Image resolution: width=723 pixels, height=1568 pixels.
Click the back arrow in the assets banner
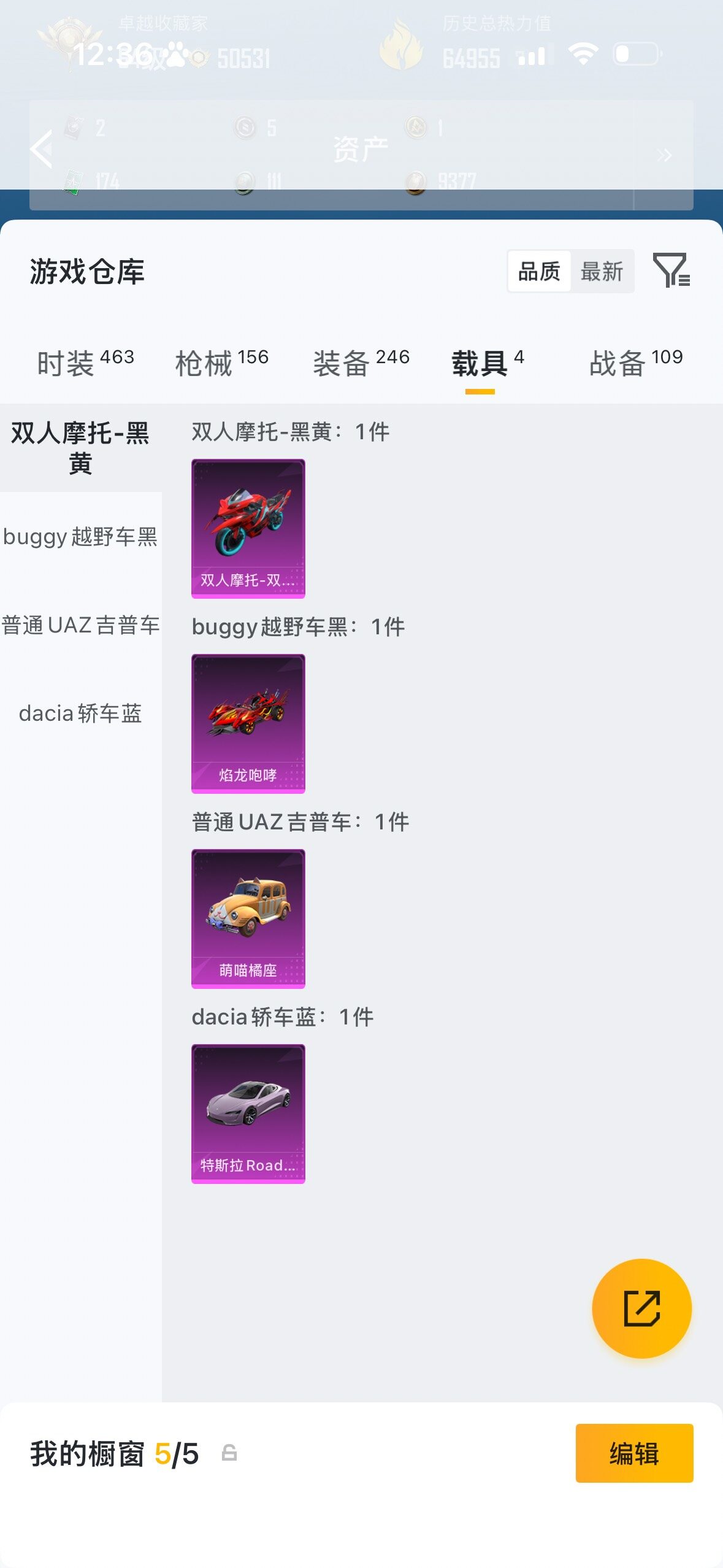pyautogui.click(x=40, y=149)
